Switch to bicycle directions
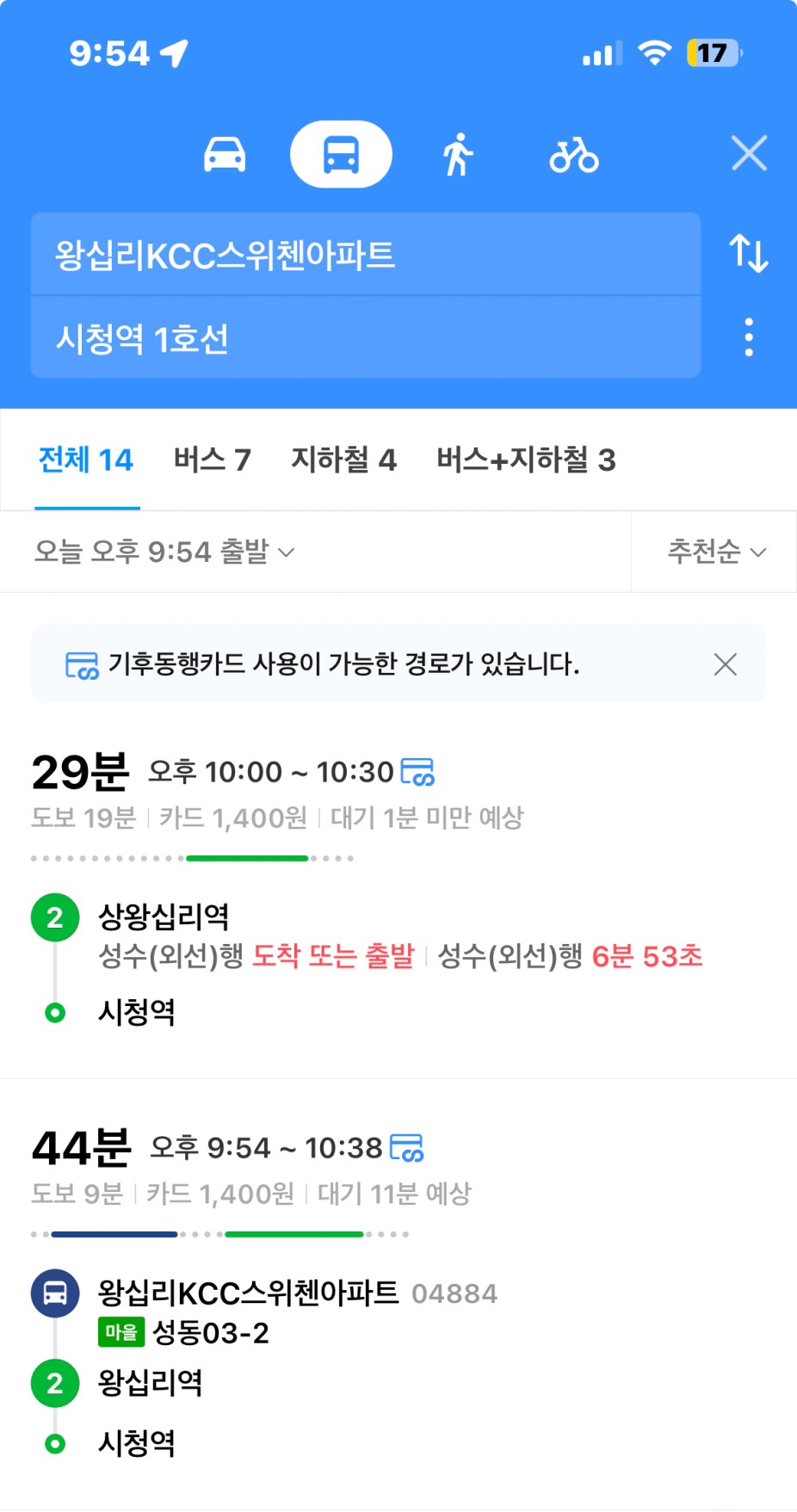This screenshot has height=1512, width=797. (x=574, y=155)
